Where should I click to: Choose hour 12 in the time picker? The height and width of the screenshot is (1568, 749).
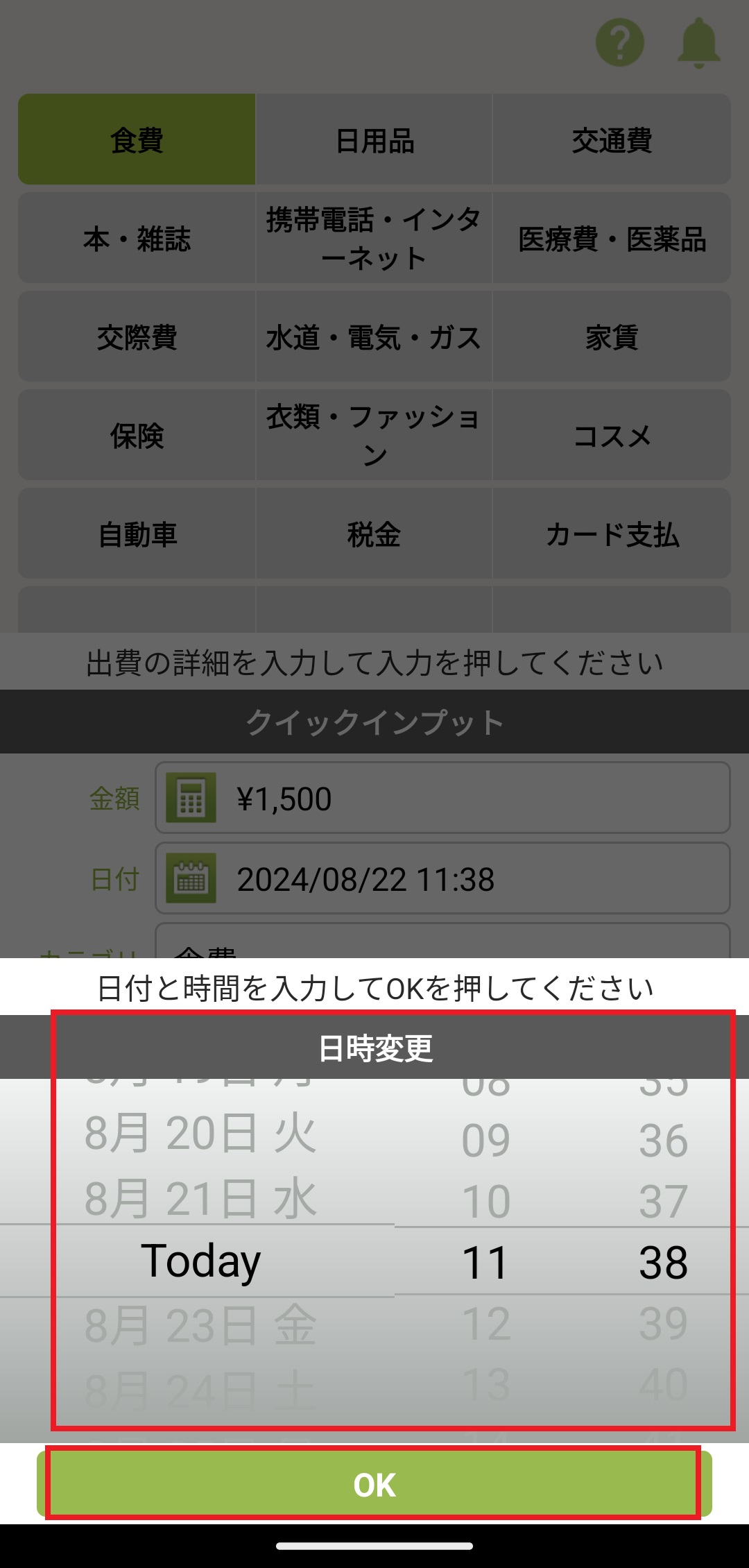click(x=486, y=1324)
